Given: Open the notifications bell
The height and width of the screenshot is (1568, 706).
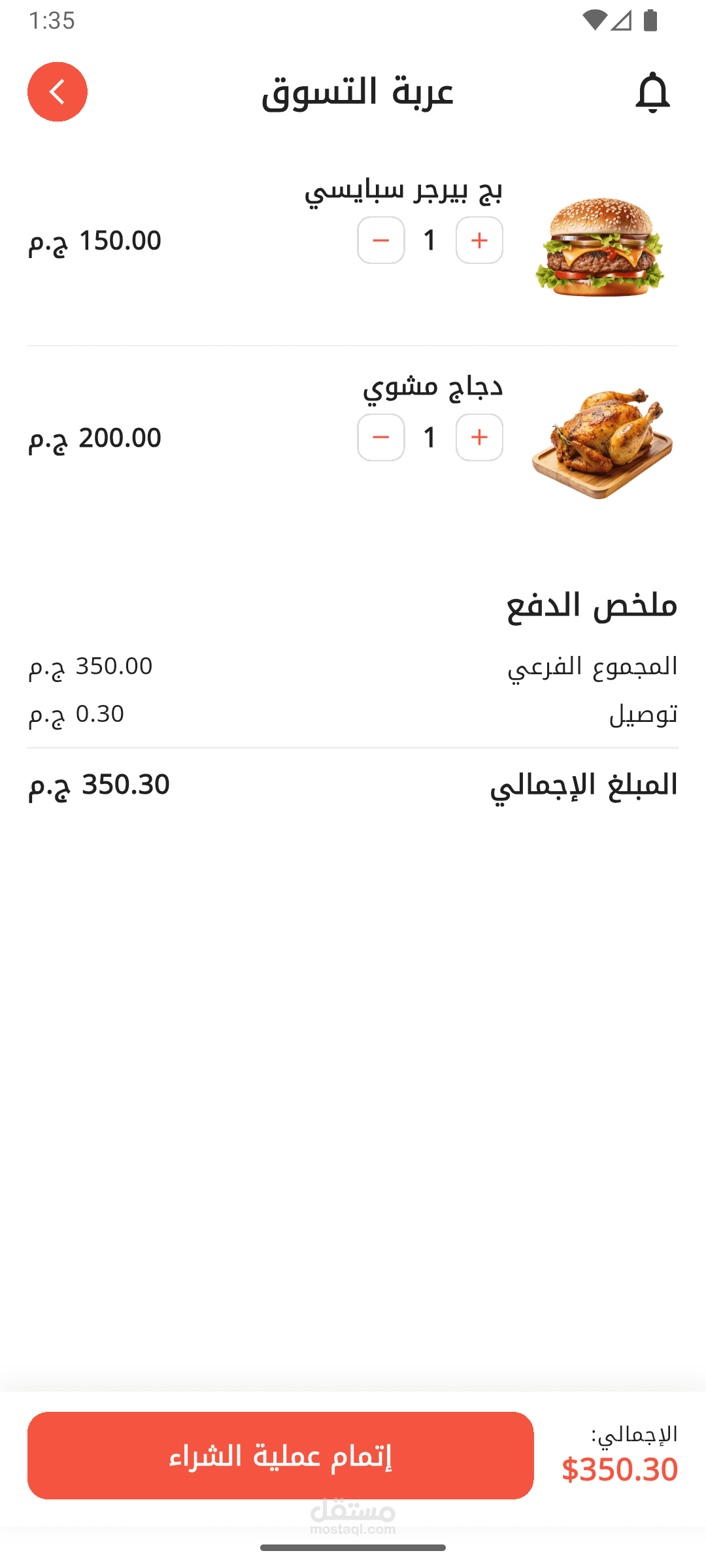Looking at the screenshot, I should (x=652, y=93).
